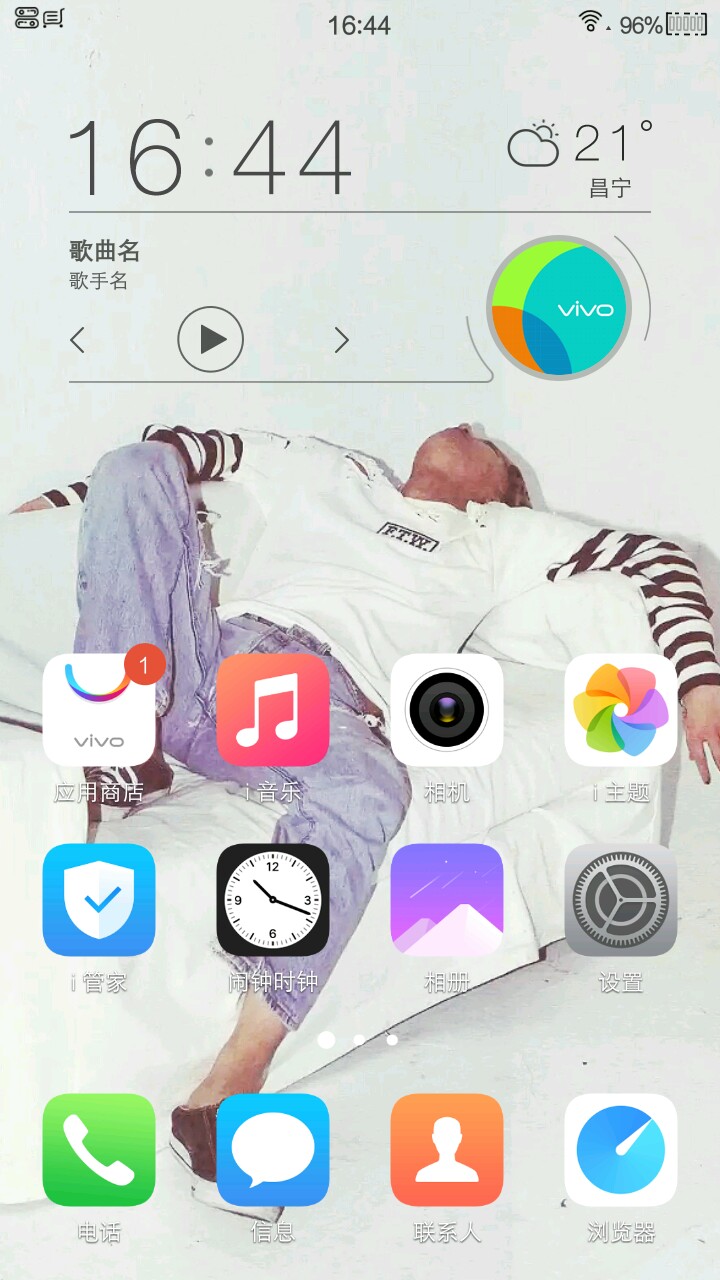Open the 信息 messages app
The width and height of the screenshot is (720, 1280).
pos(273,1150)
